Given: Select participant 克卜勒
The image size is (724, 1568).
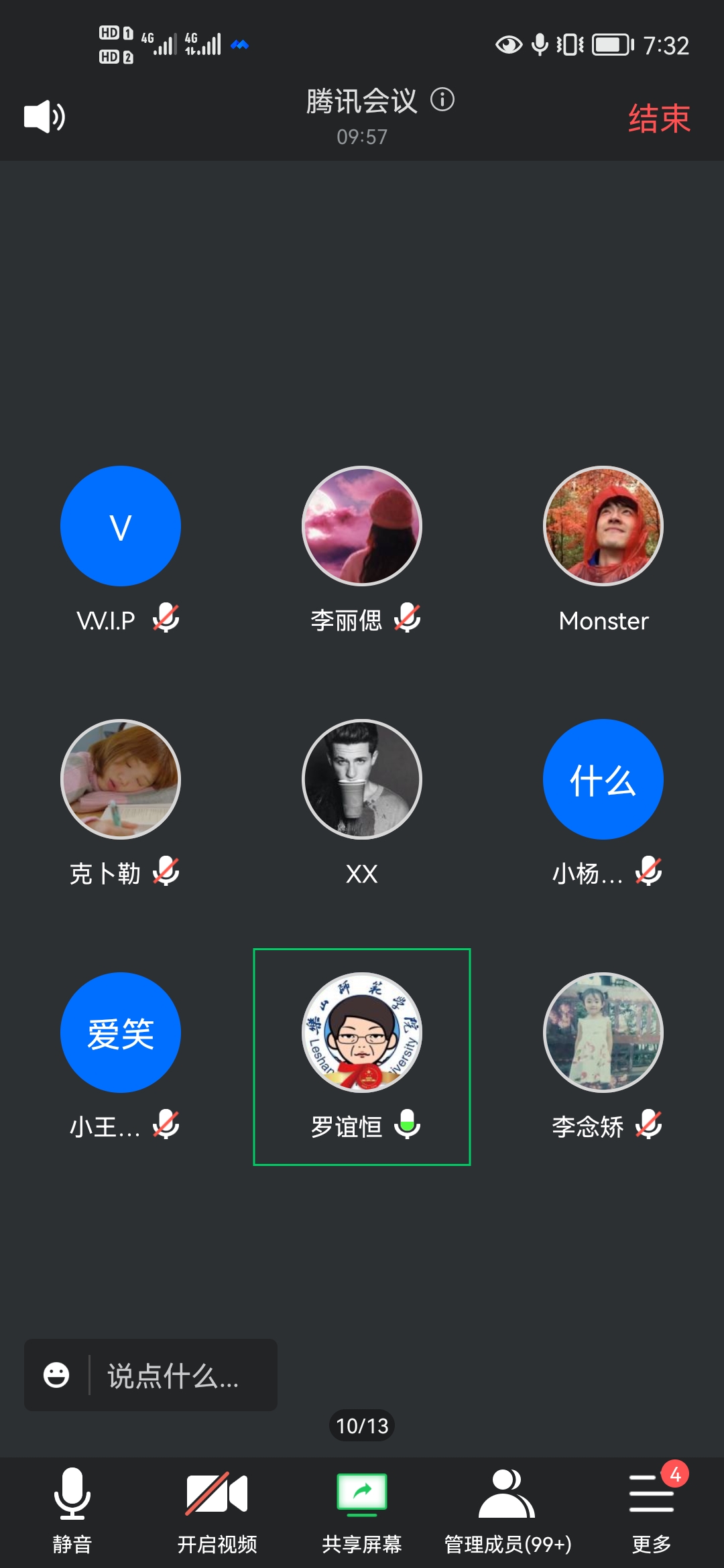Looking at the screenshot, I should pos(121,780).
